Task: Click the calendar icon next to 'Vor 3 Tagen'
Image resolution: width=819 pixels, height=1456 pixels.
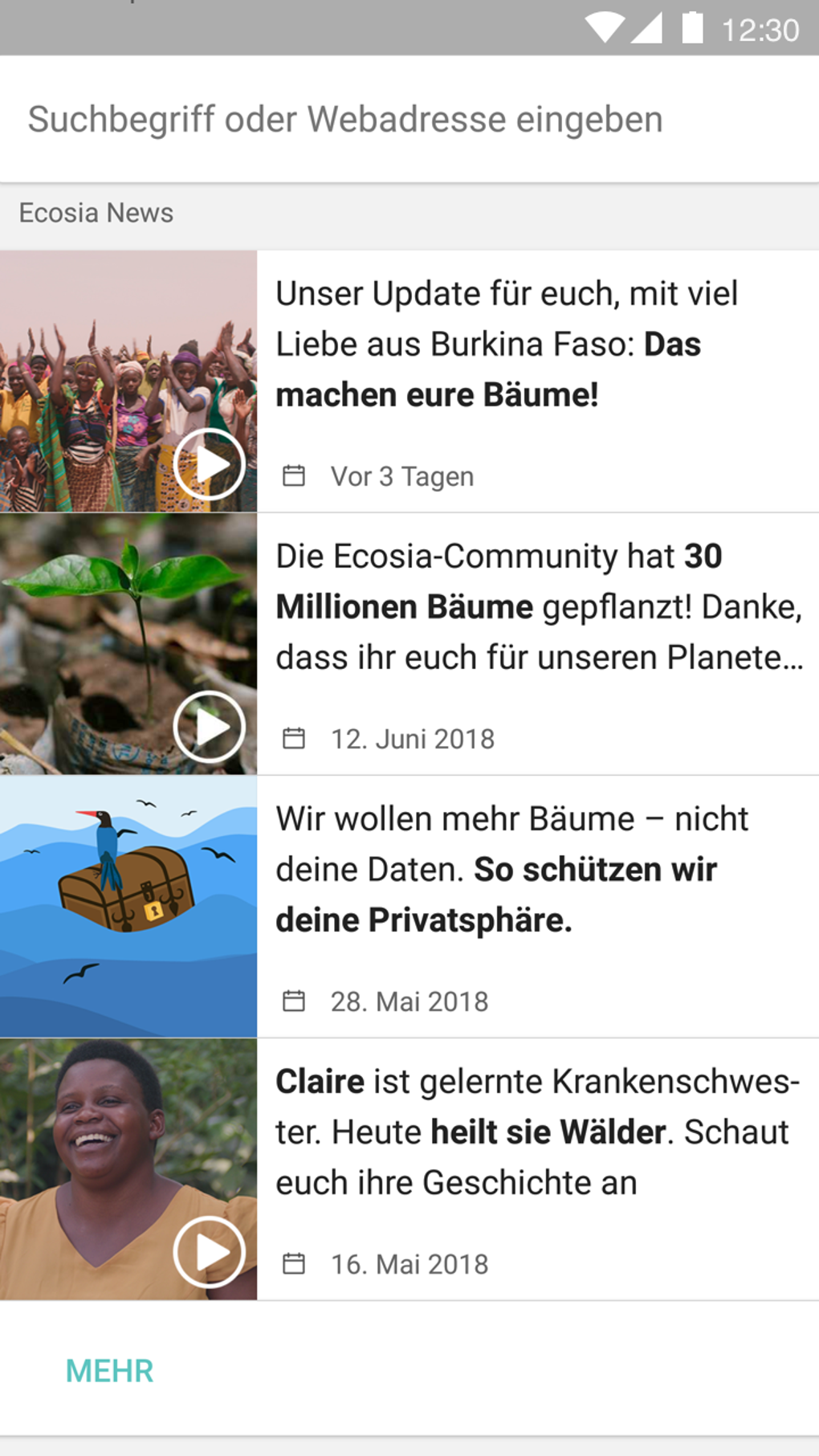Action: point(294,475)
